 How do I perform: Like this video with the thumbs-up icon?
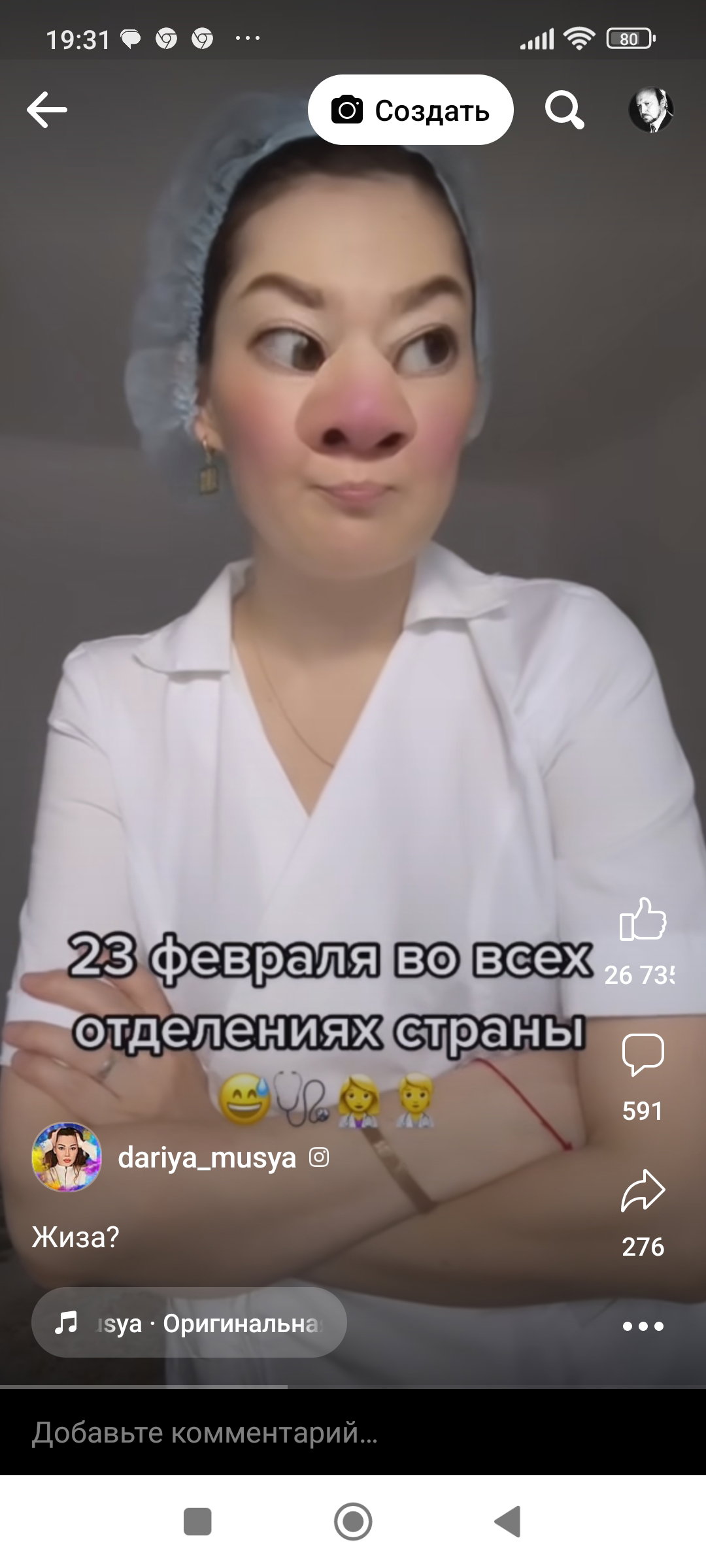pyautogui.click(x=643, y=919)
